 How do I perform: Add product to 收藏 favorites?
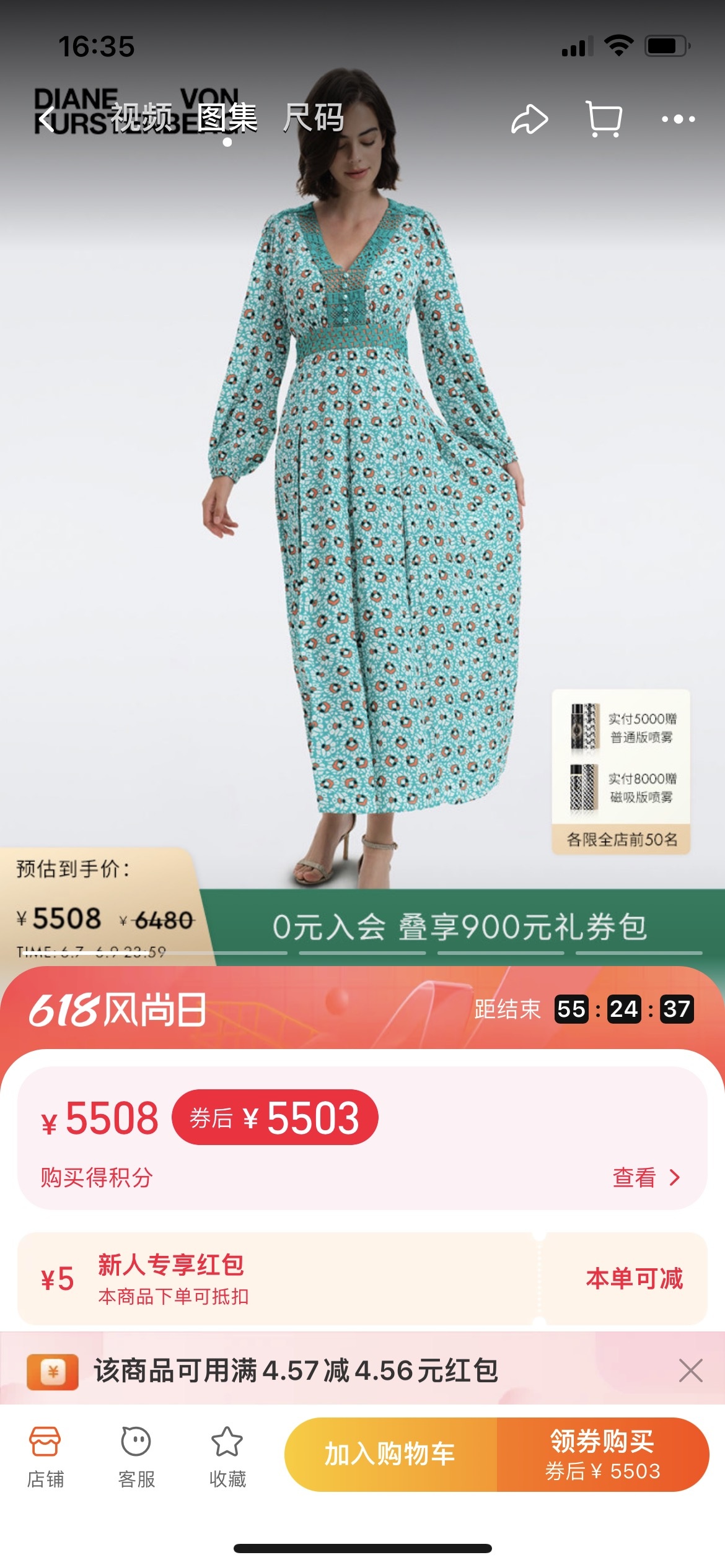227,1457
